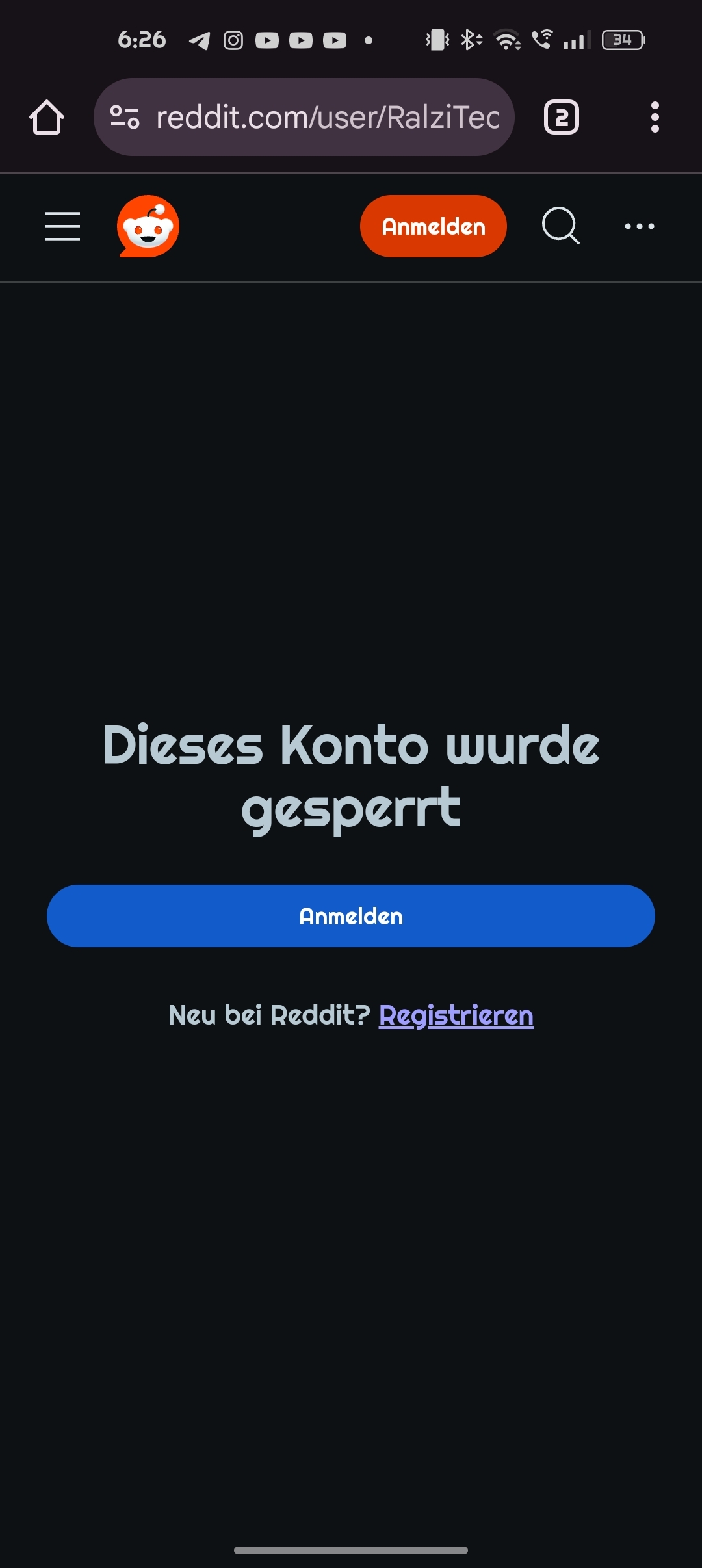702x1568 pixels.
Task: Open the Reddit hamburger menu
Action: (62, 226)
